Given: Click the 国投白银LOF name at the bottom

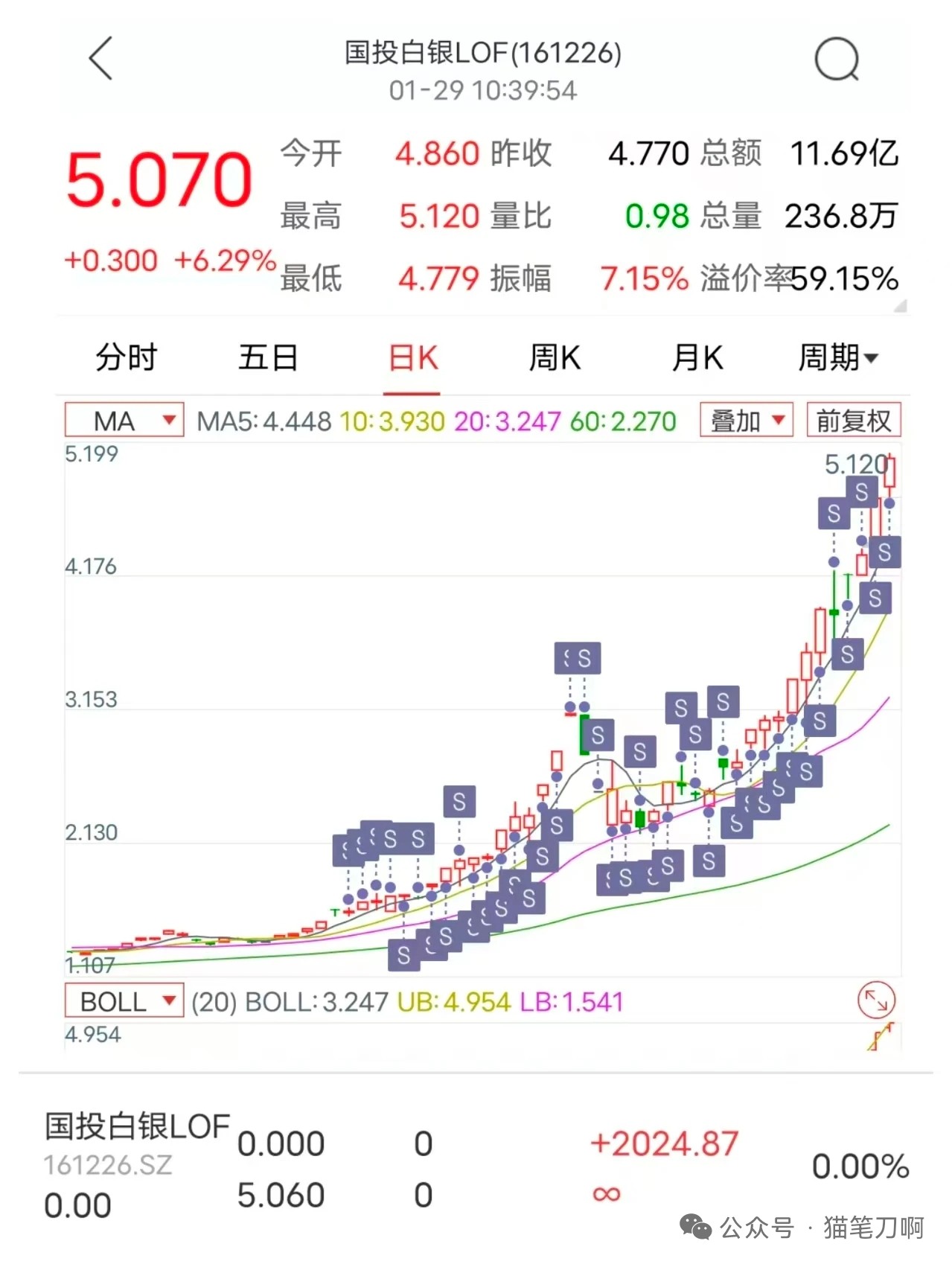Looking at the screenshot, I should 138,1126.
